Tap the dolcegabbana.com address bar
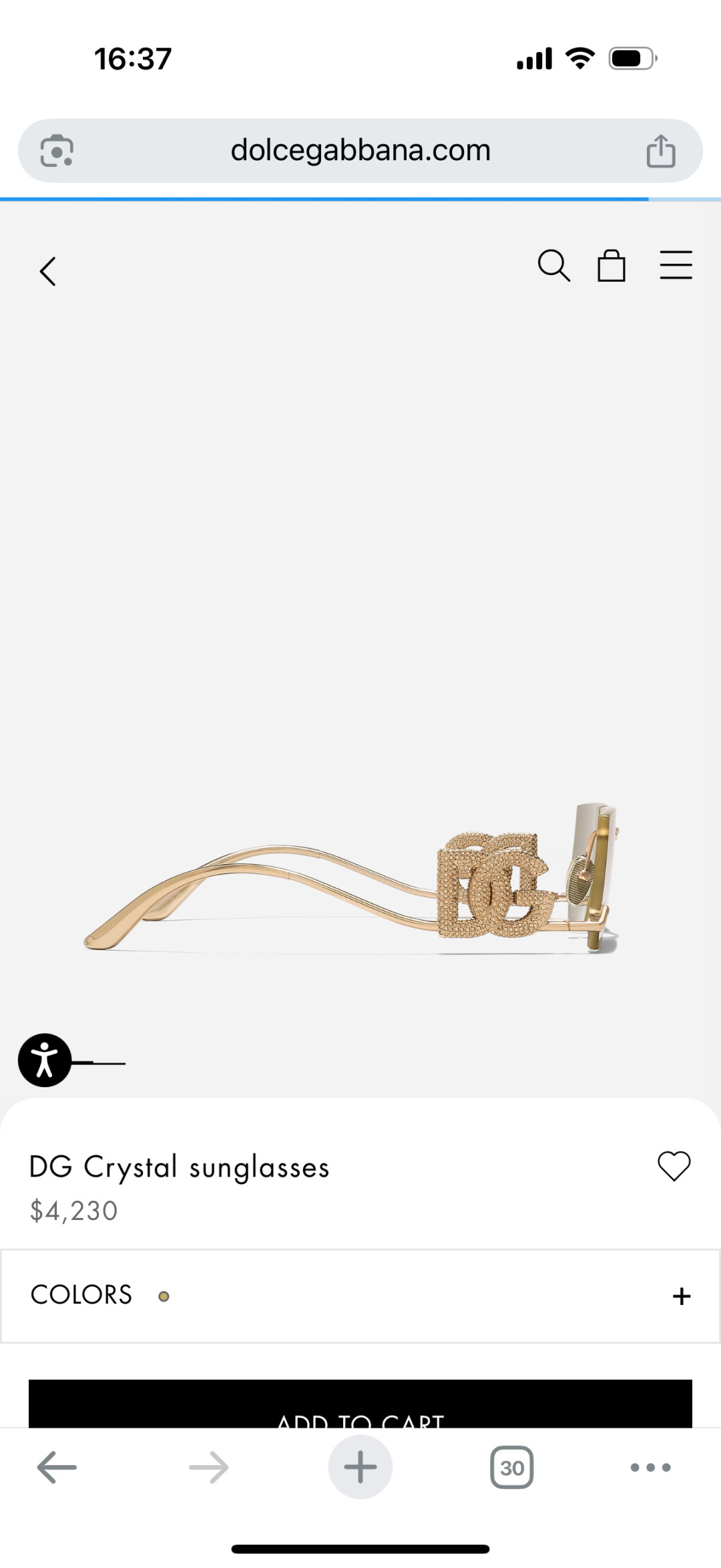This screenshot has height=1568, width=721. pos(360,151)
